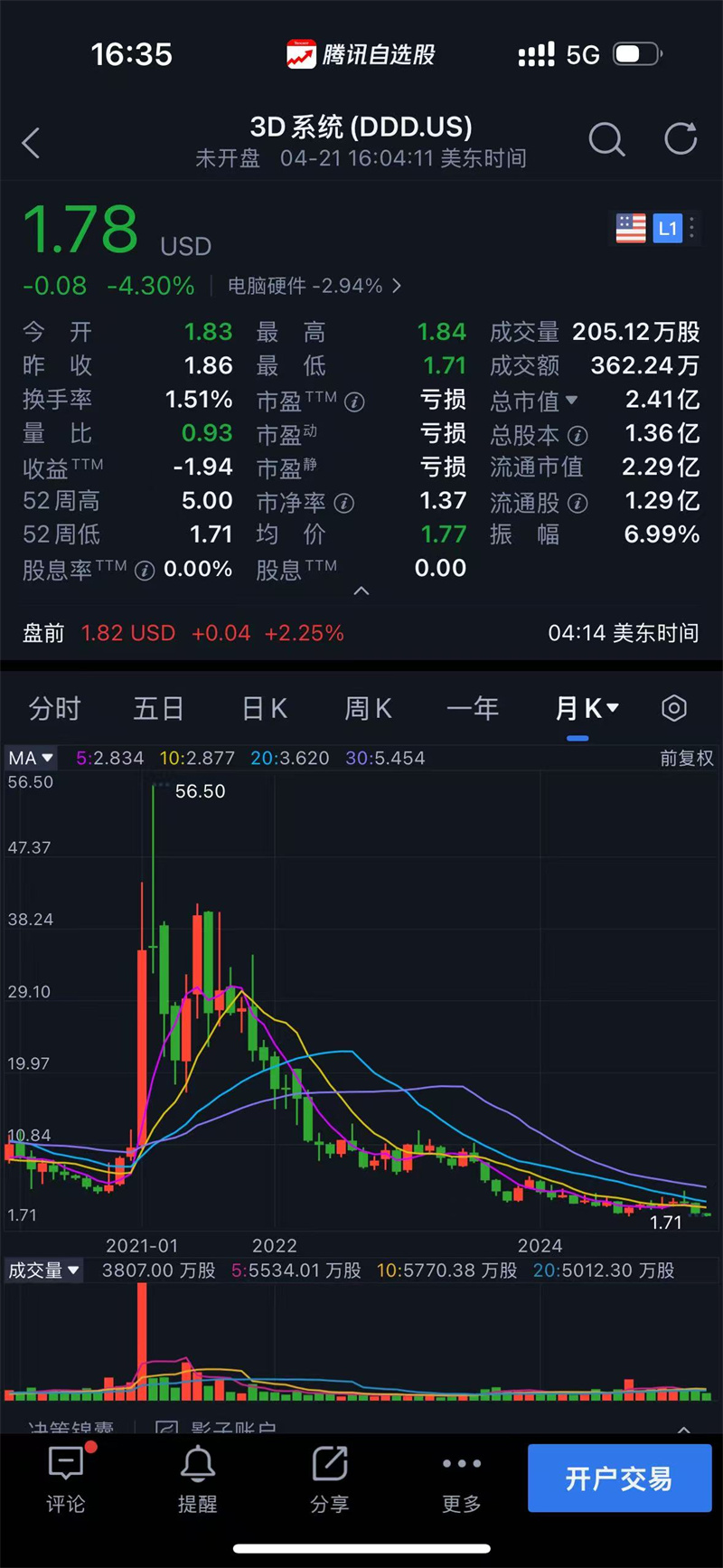Viewport: 723px width, 1568px height.
Task: Go back using the top-left arrow
Action: pos(32,143)
